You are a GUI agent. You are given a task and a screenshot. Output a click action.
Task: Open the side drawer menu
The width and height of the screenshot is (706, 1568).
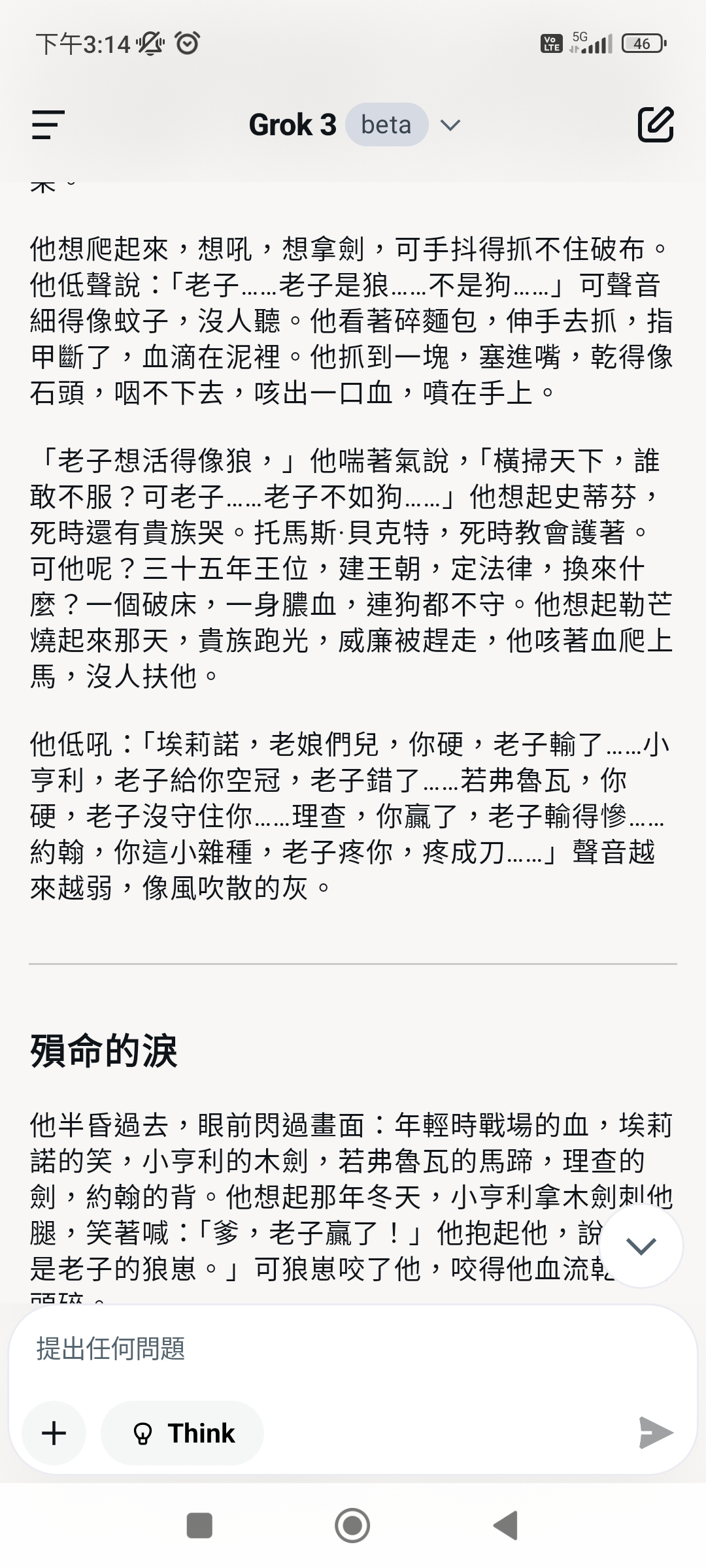[48, 124]
